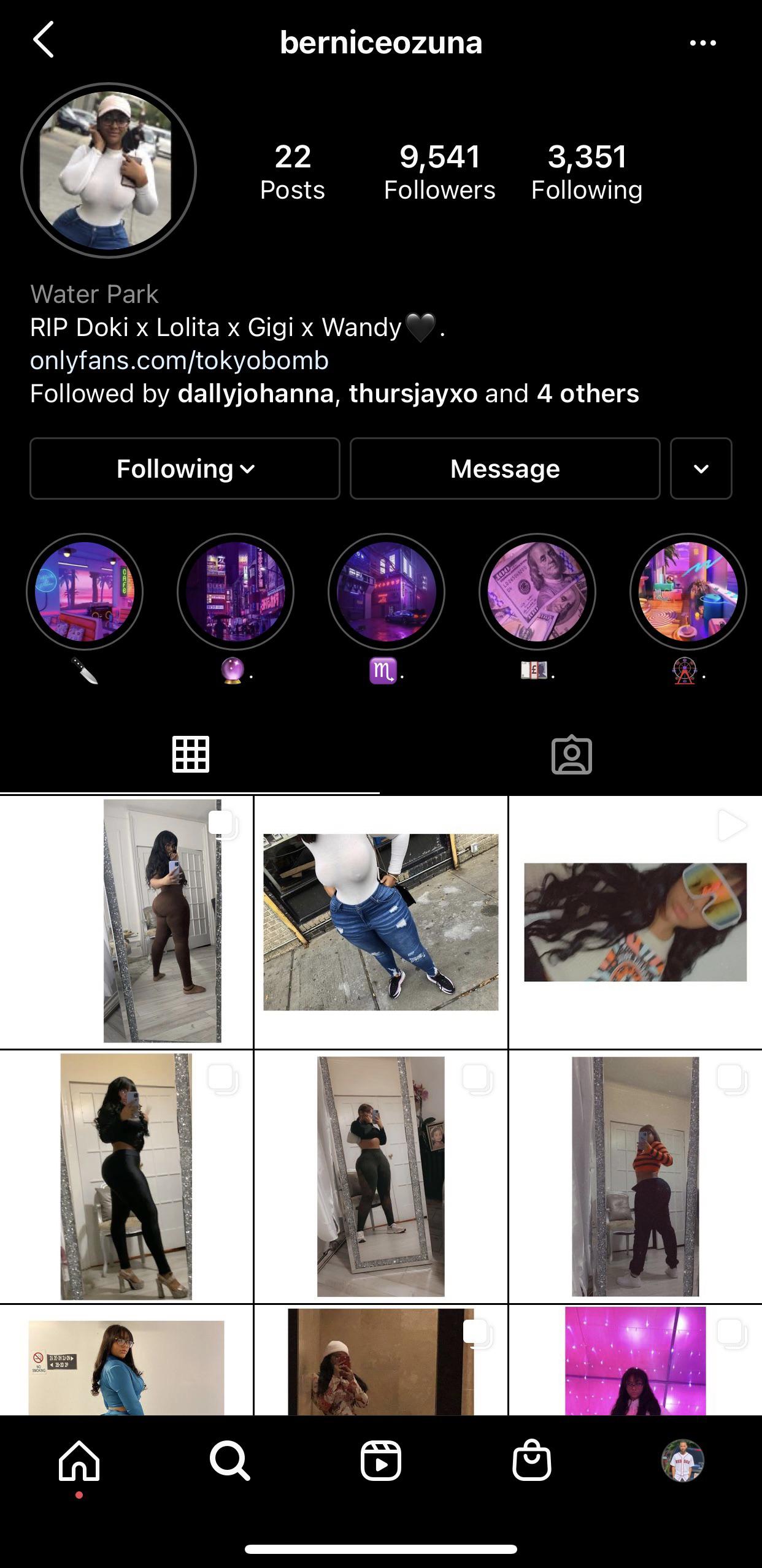Send a message via Message button
The height and width of the screenshot is (1568, 762).
click(x=504, y=469)
